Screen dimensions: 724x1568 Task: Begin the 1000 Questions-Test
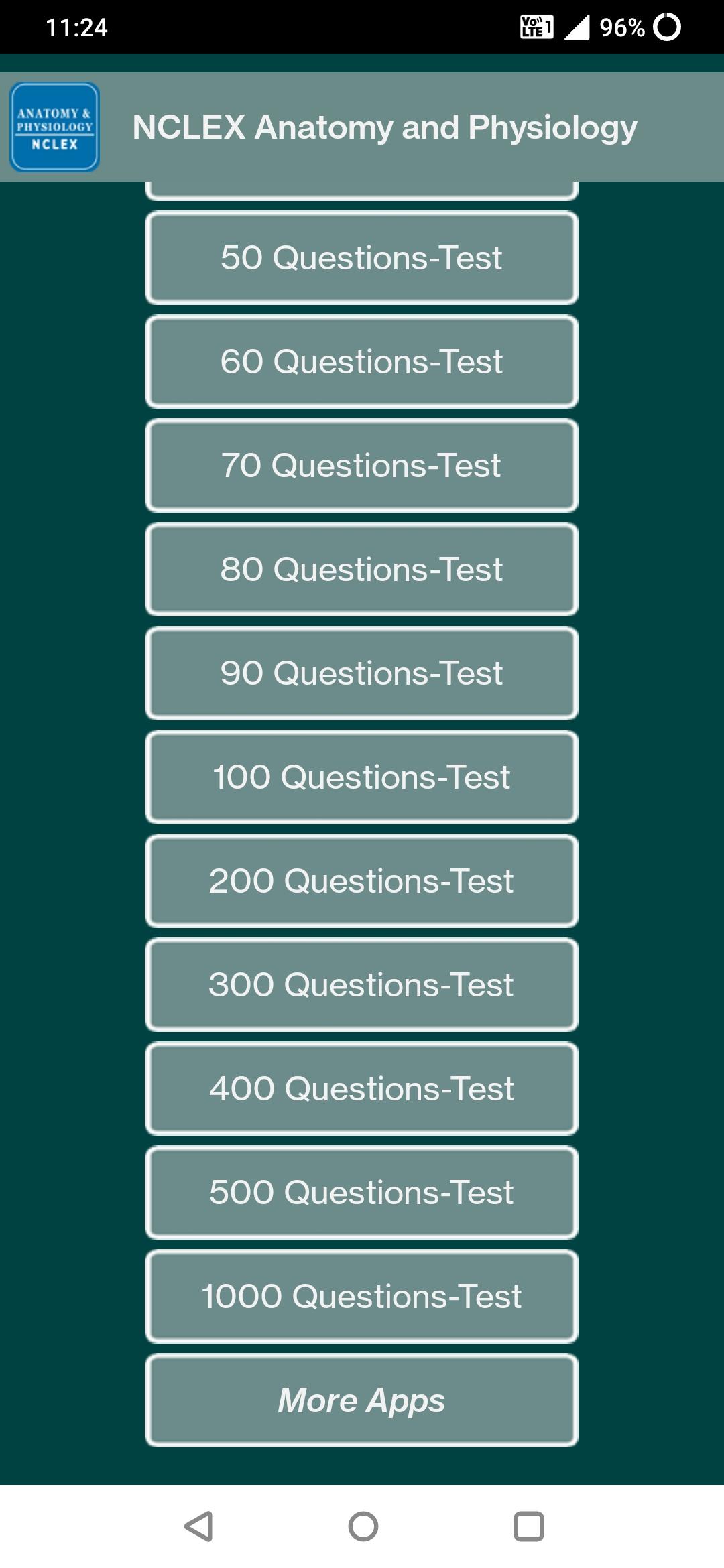[361, 1297]
